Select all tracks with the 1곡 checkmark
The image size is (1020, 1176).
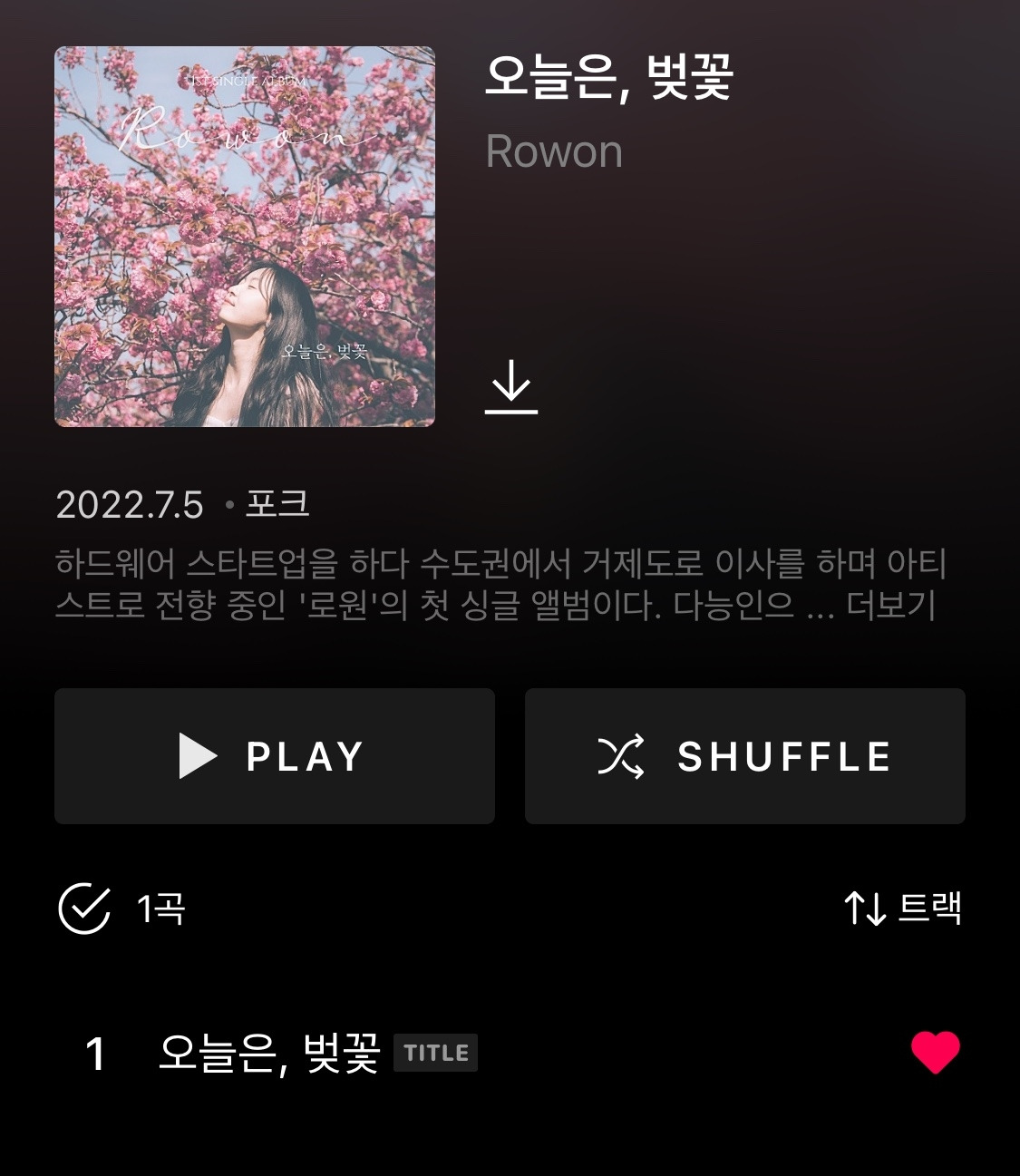pyautogui.click(x=84, y=908)
